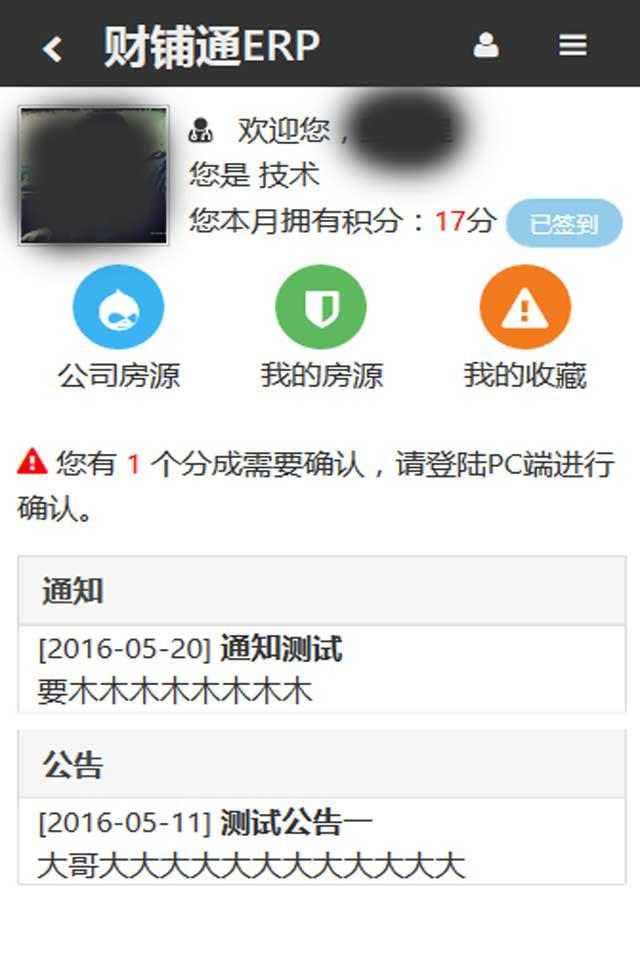640x960 pixels.
Task: Open the 测试公告一 announcement
Action: [x=296, y=824]
